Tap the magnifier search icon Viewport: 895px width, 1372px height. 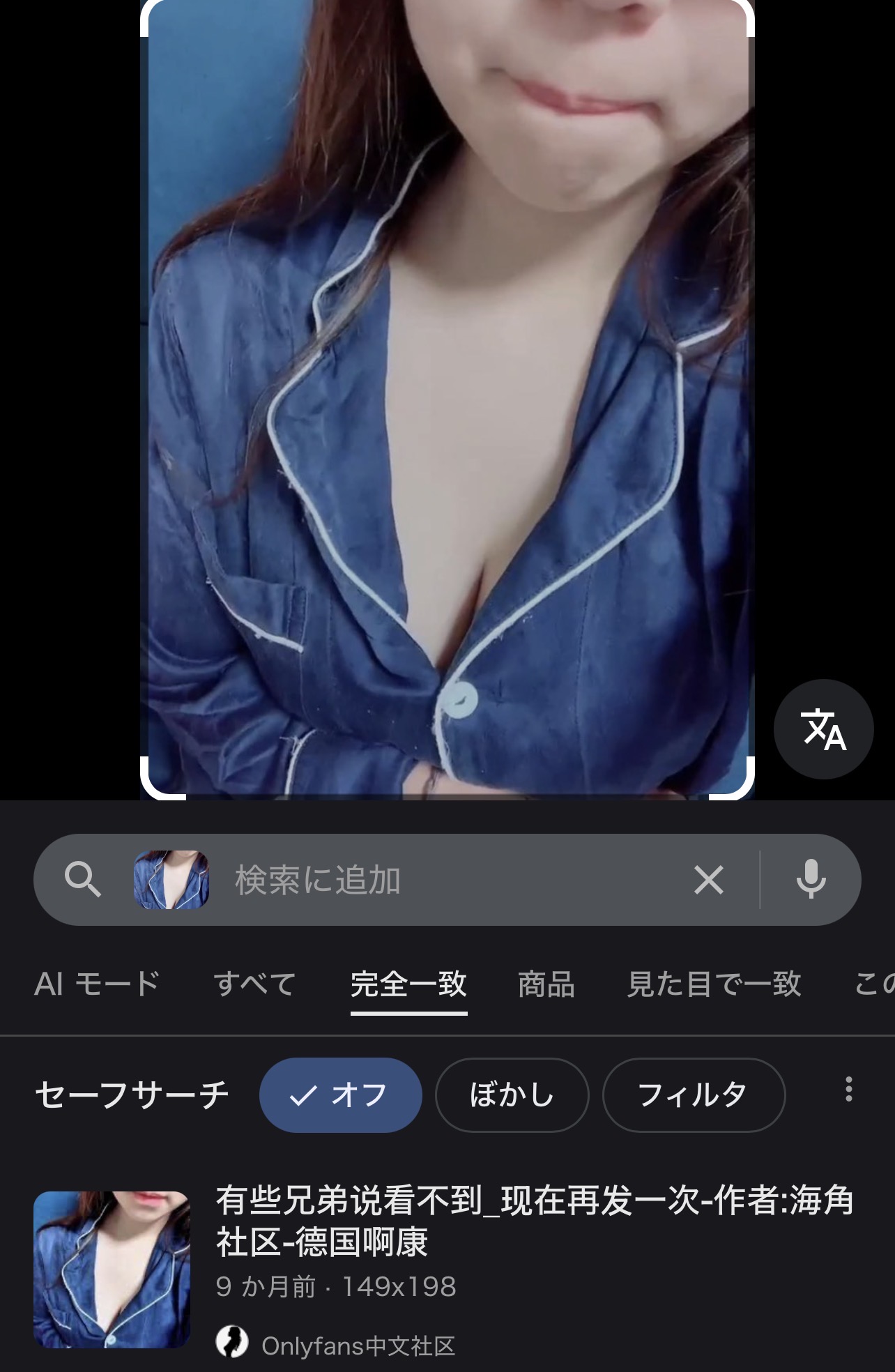point(83,880)
